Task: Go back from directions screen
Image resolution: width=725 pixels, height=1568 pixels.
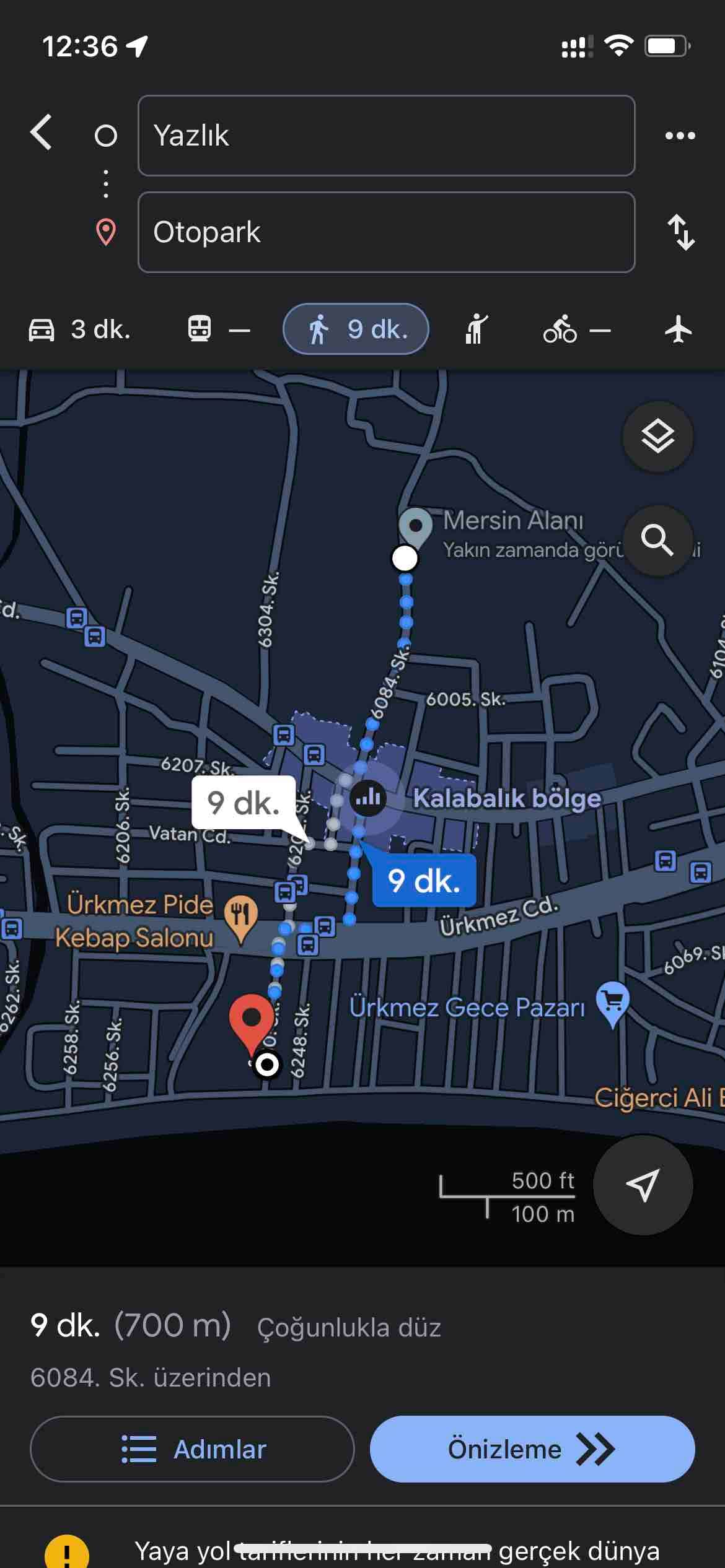Action: [42, 133]
